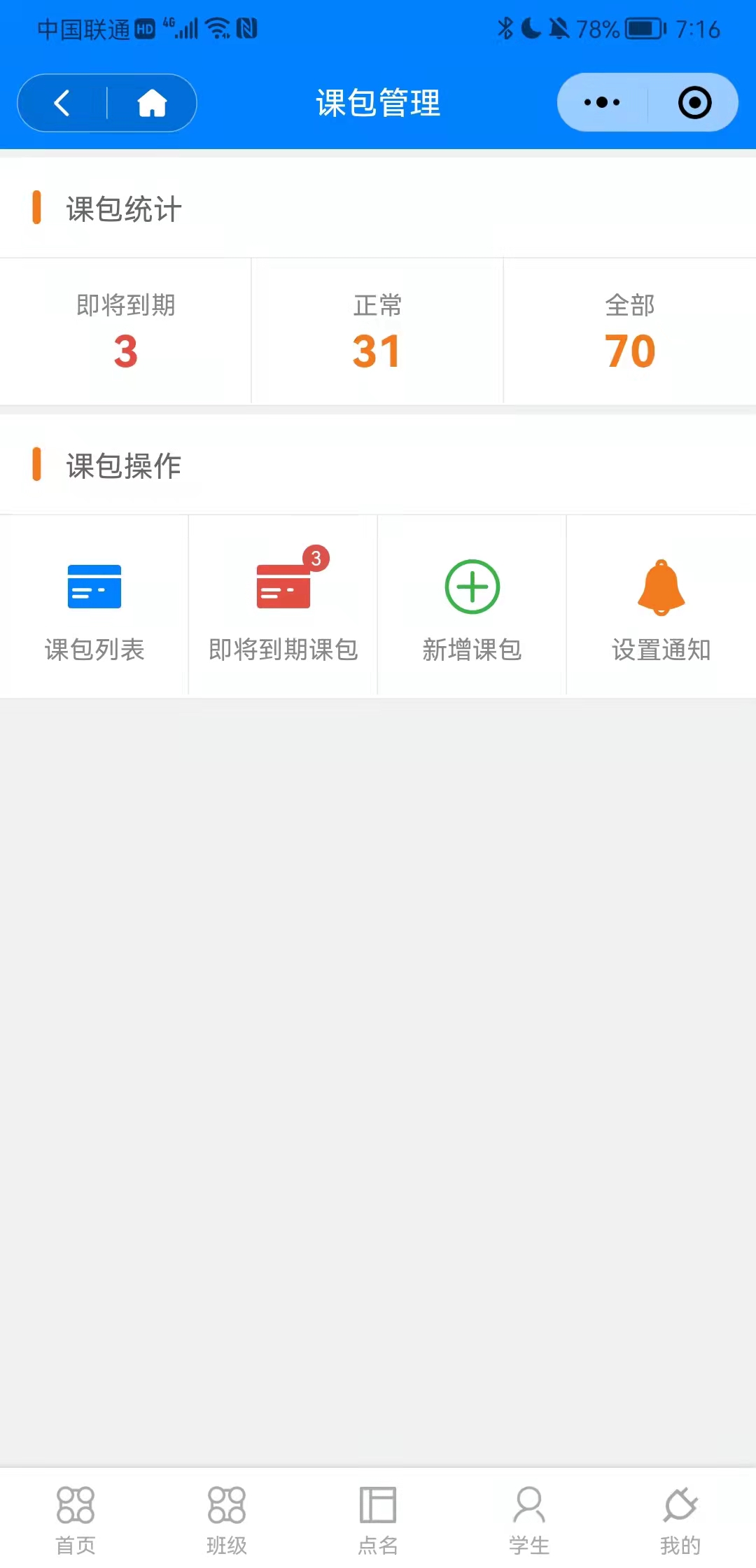Close the mini program via the circle icon

point(694,102)
